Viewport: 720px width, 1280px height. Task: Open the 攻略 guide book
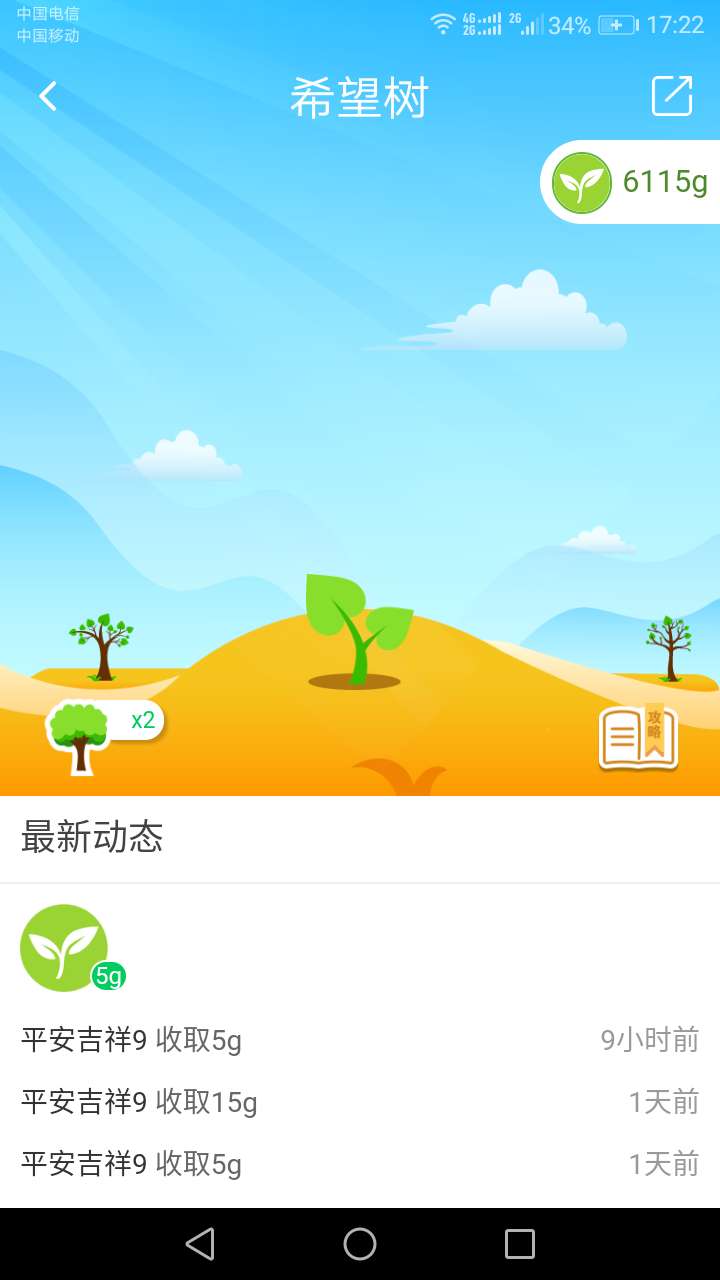tap(638, 738)
